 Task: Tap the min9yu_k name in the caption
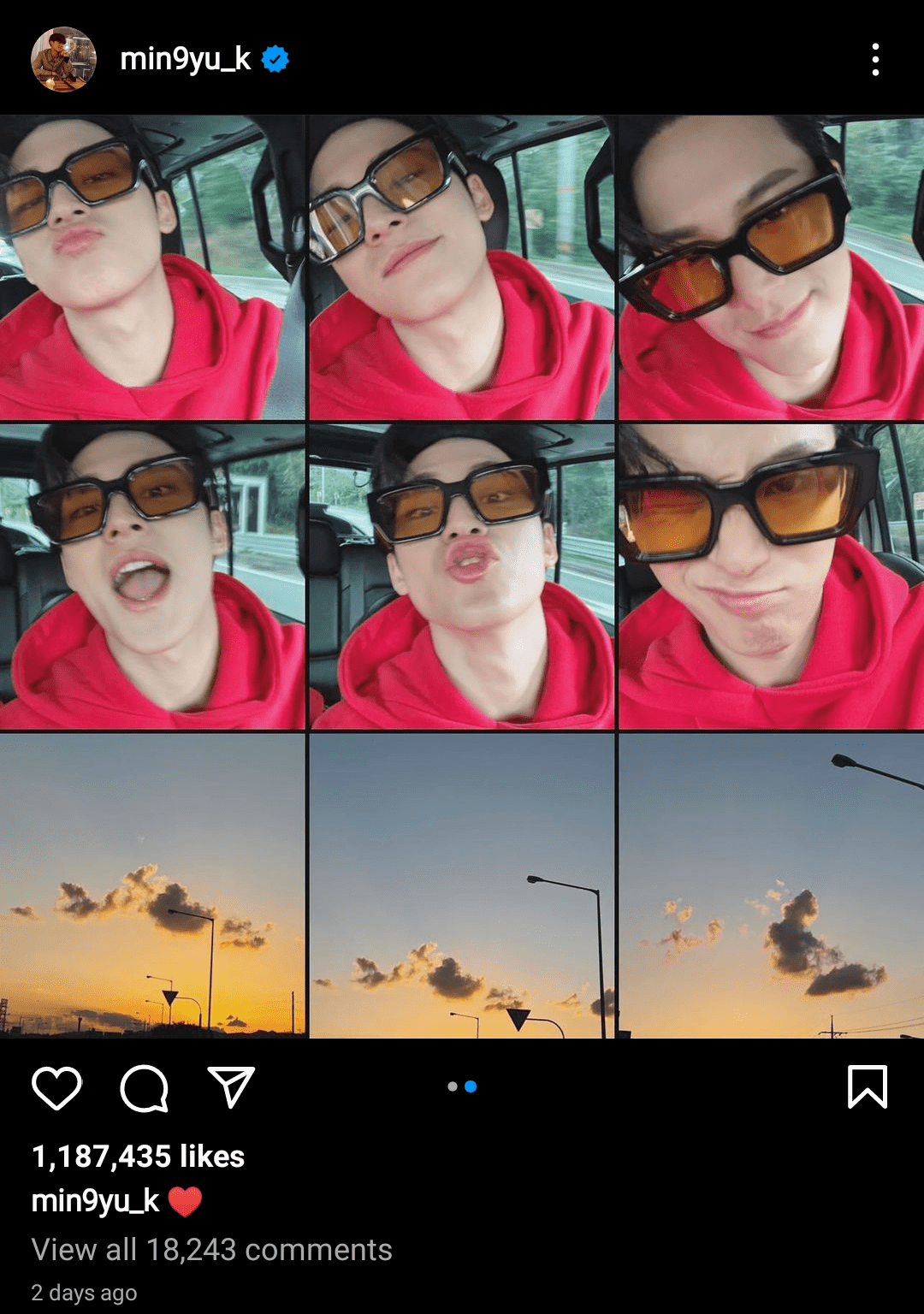point(95,1201)
